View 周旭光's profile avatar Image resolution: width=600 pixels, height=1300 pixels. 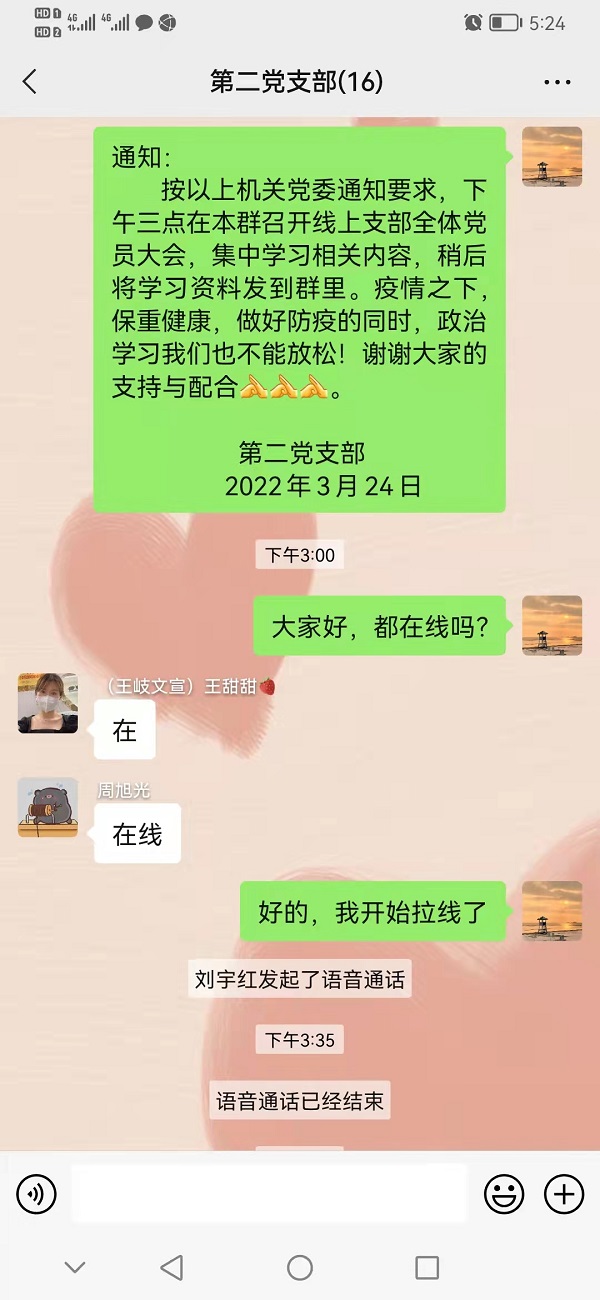[47, 807]
